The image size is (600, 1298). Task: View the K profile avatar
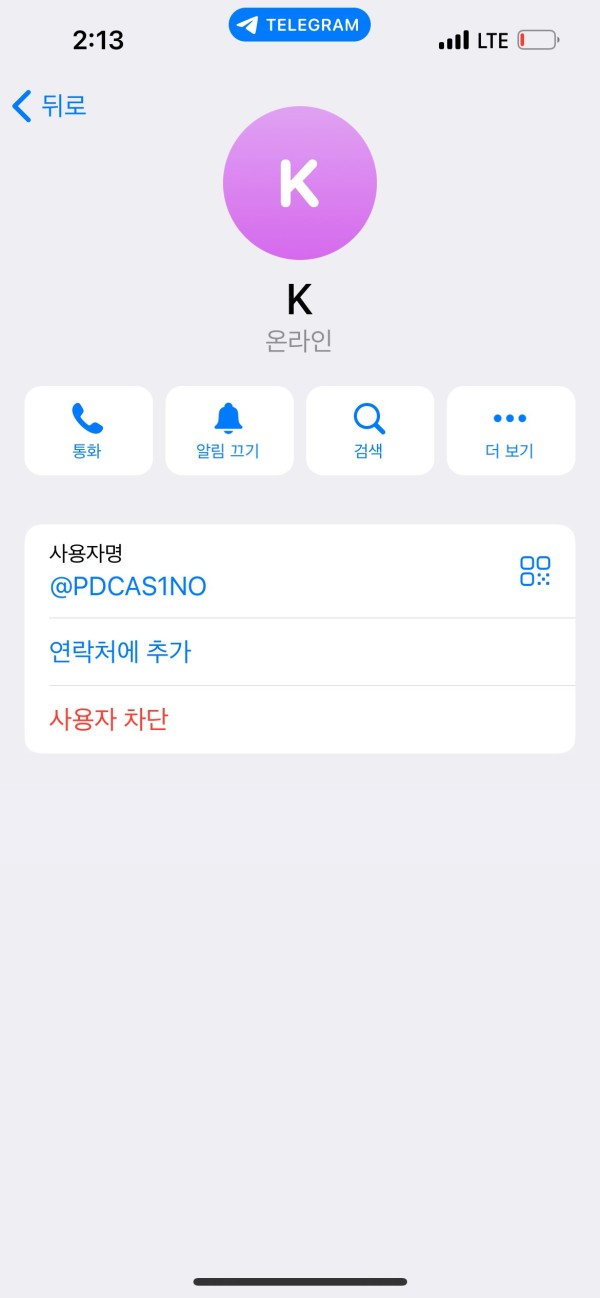[x=300, y=184]
